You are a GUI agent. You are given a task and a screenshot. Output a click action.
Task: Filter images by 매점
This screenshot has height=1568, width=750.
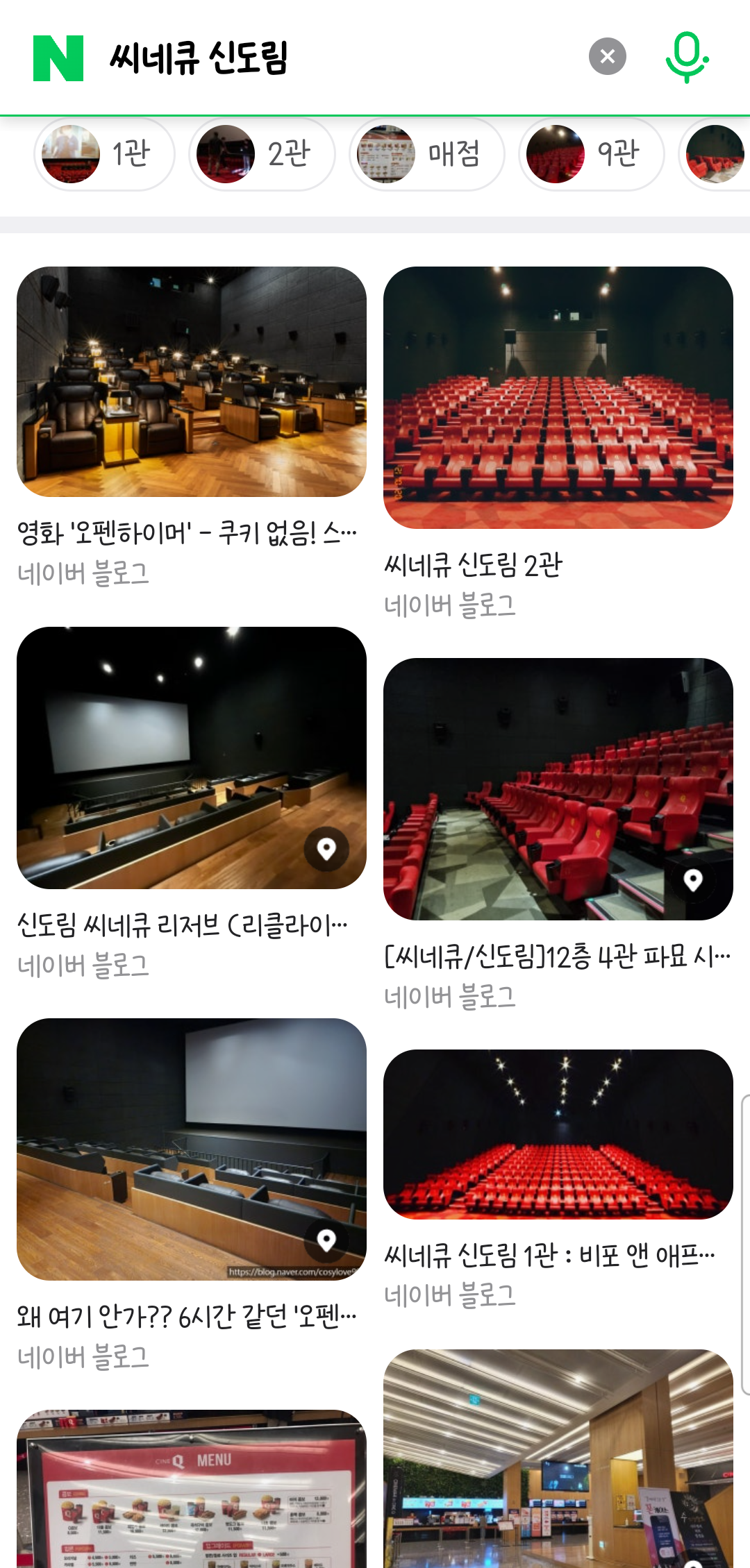pyautogui.click(x=426, y=154)
